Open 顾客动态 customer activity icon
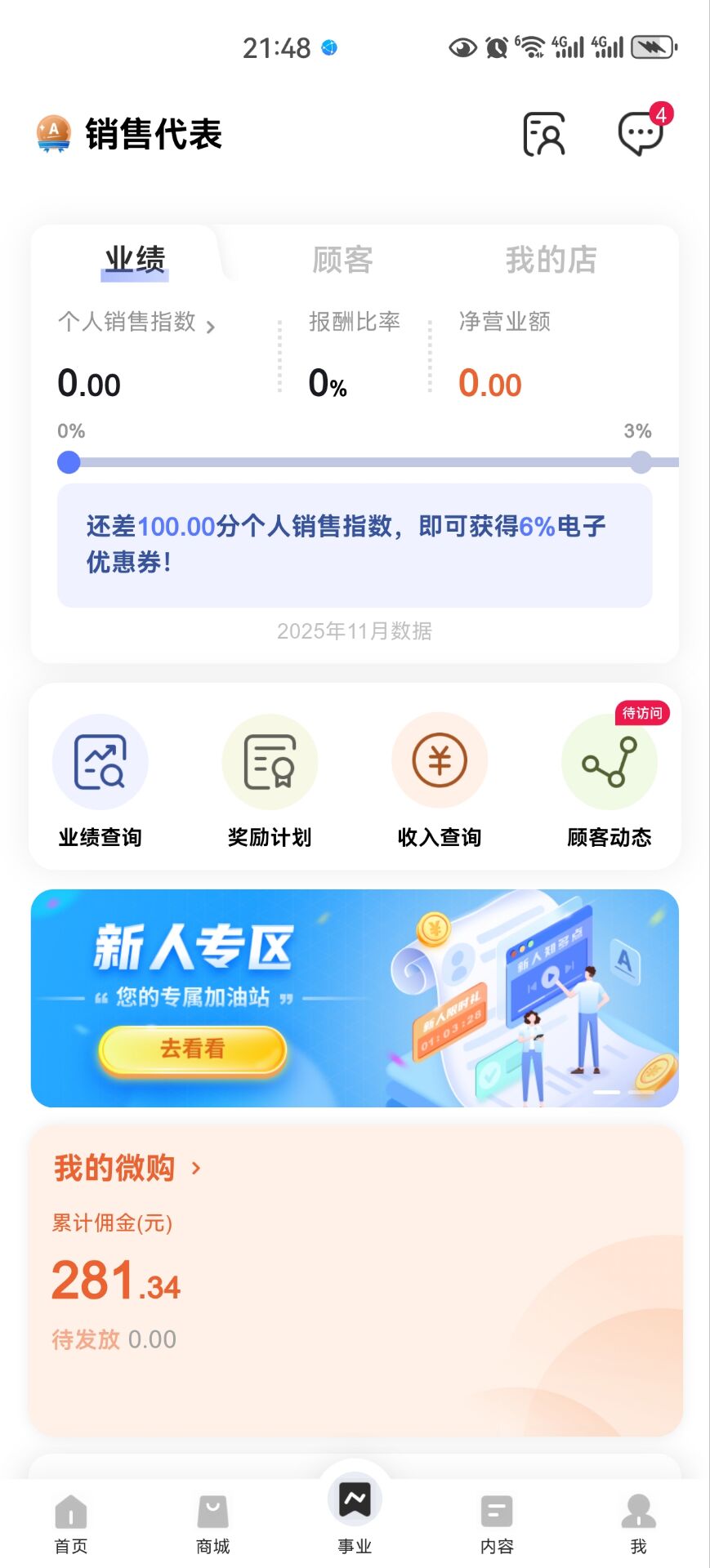 [610, 760]
